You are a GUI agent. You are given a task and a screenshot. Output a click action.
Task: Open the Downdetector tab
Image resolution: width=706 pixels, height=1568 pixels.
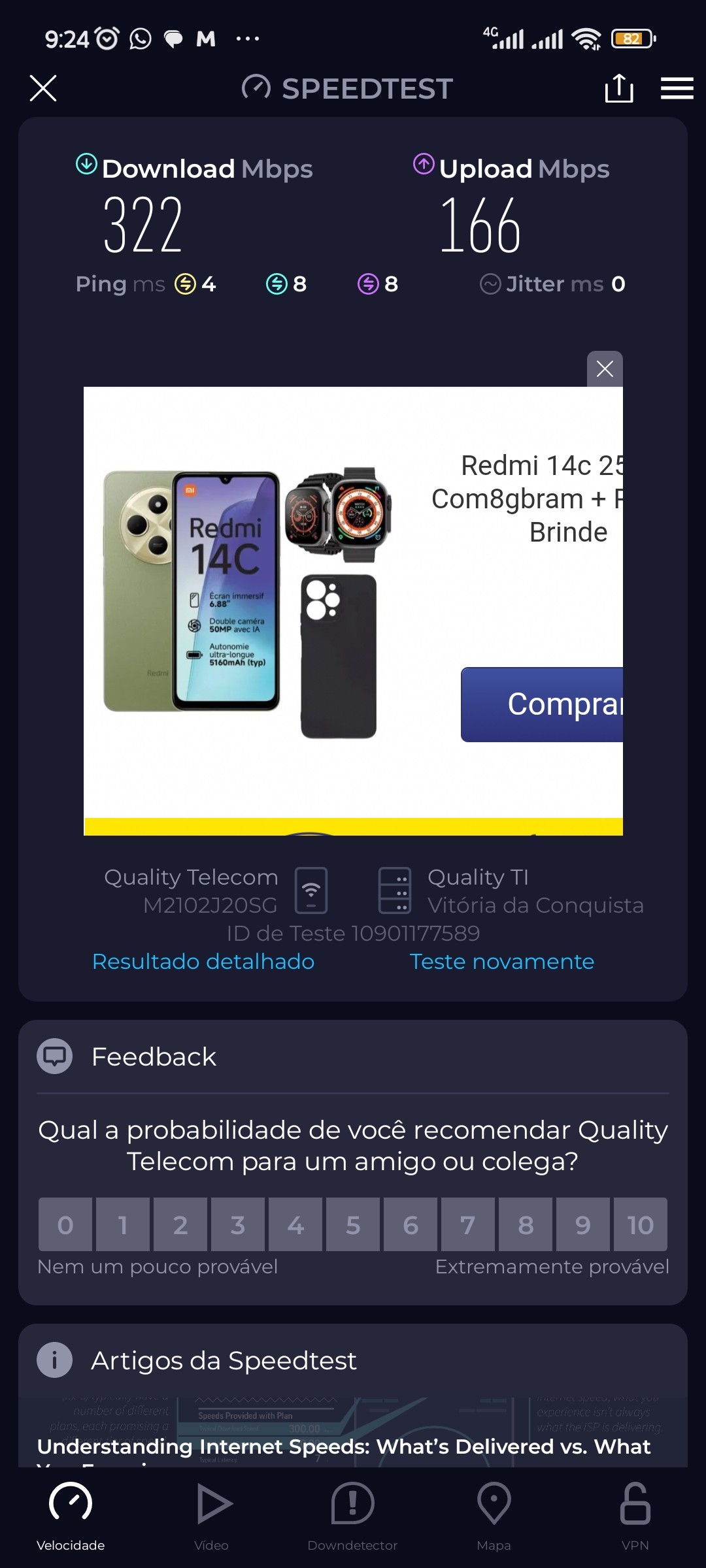[352, 1516]
